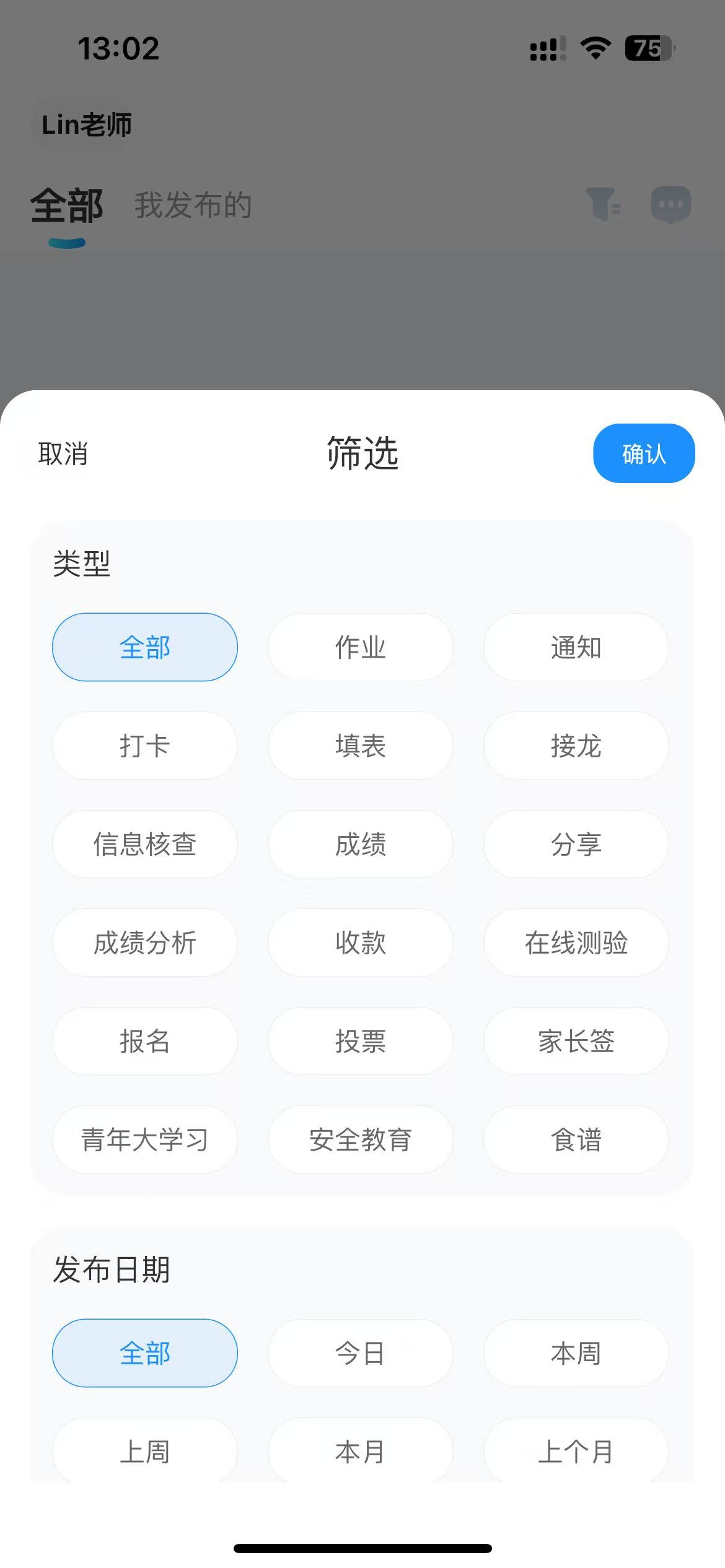Pick 信息核查 as the type
This screenshot has width=725, height=1568.
144,844
